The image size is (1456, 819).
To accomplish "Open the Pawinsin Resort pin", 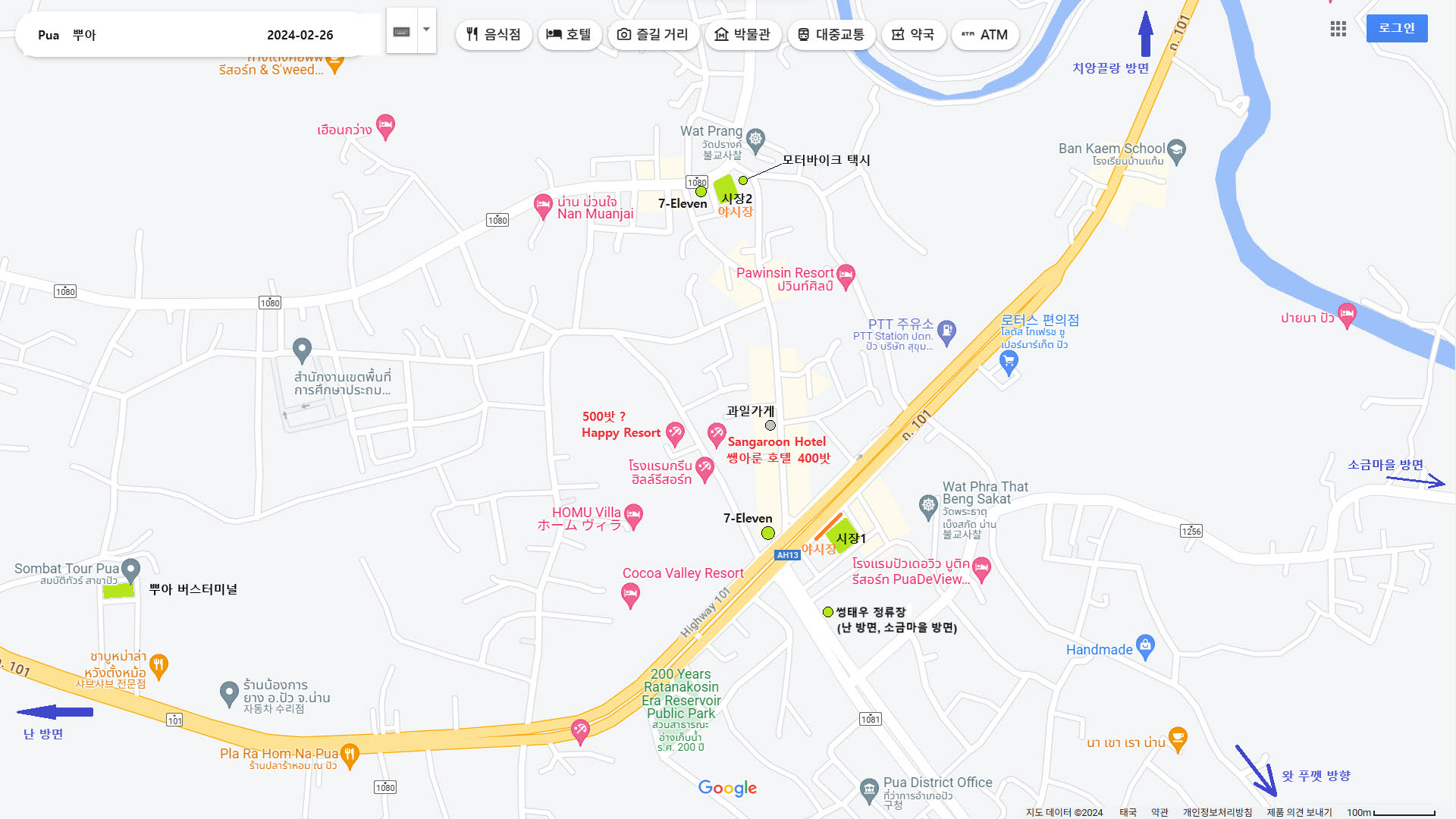I will pyautogui.click(x=846, y=275).
